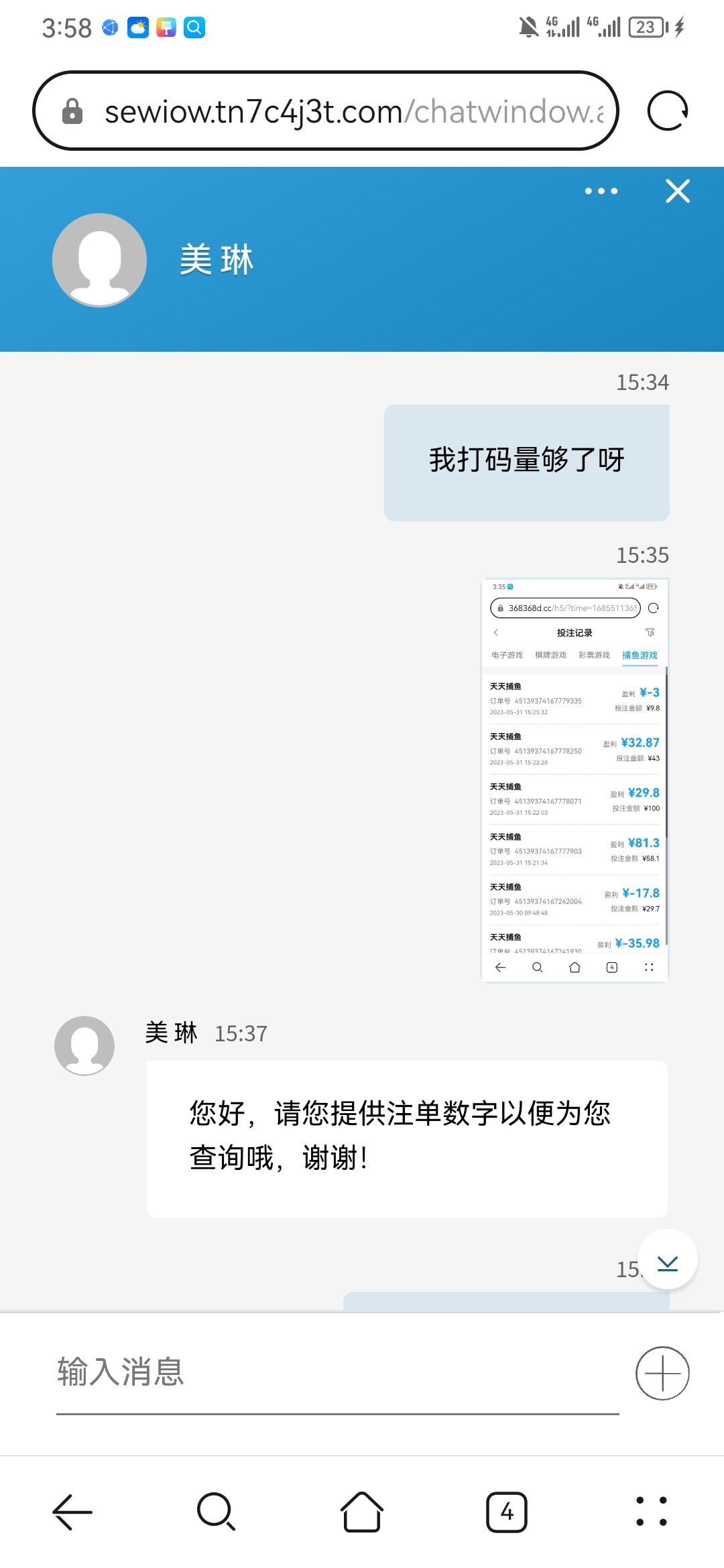
Task: Go to the browser home page
Action: click(362, 1512)
